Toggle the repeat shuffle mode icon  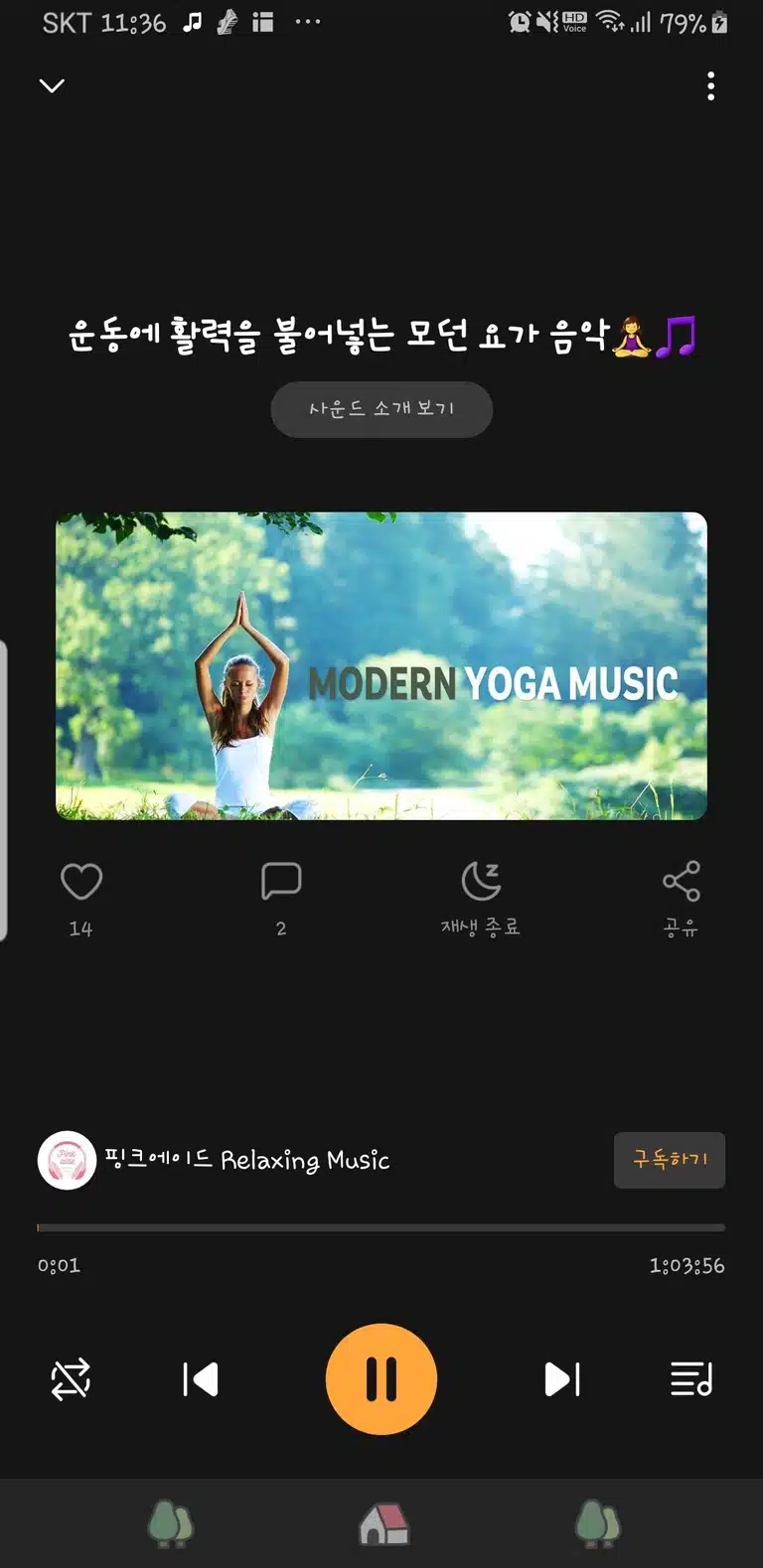coord(71,1379)
